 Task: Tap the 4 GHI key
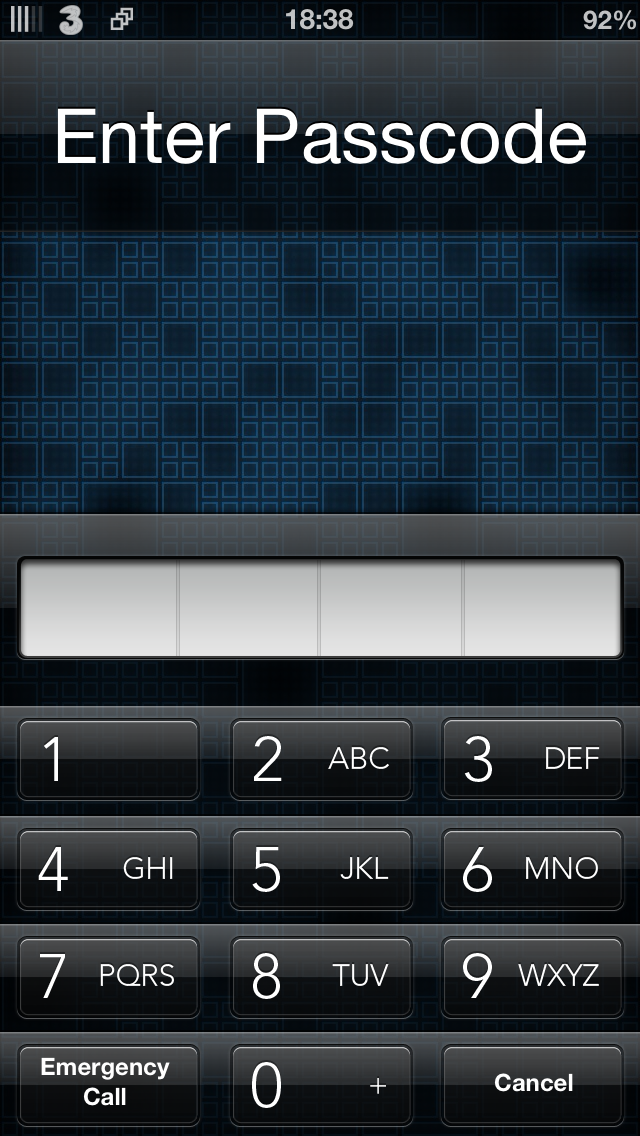click(x=108, y=869)
